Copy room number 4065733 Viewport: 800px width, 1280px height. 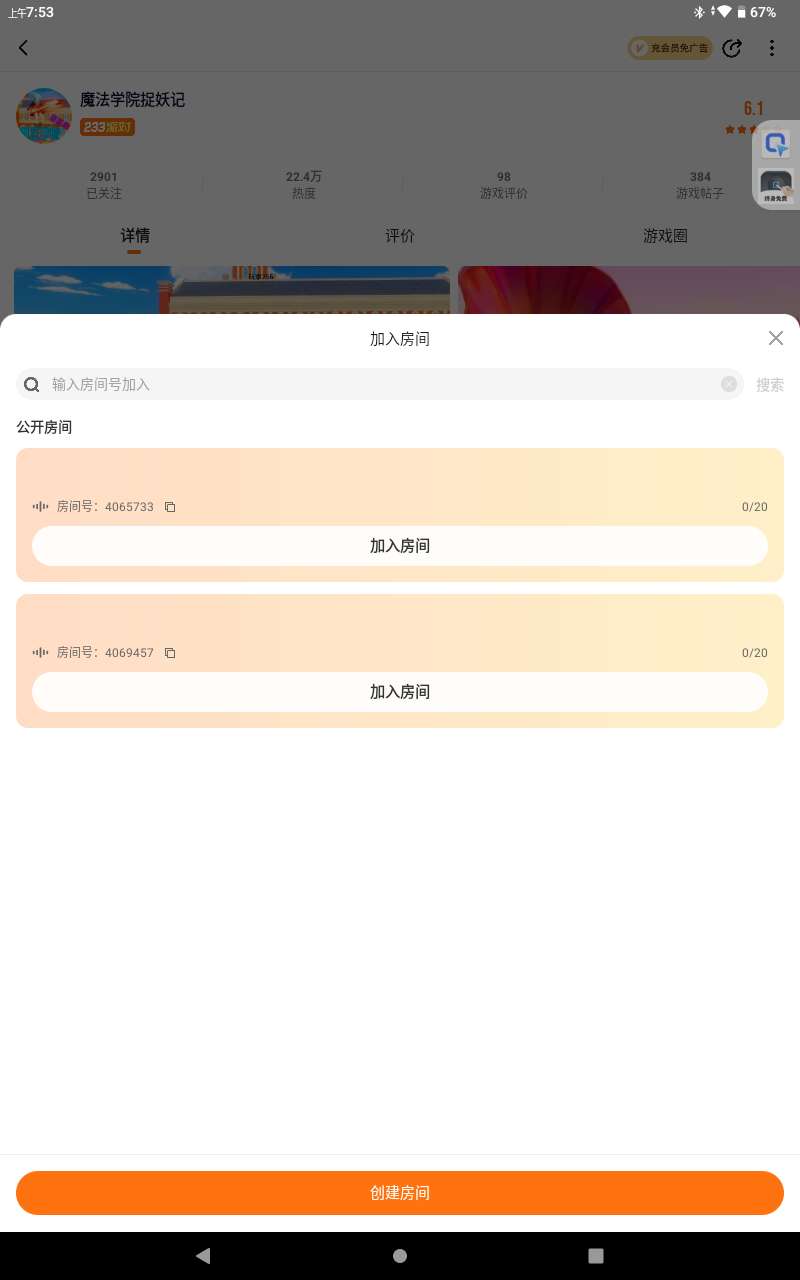[x=170, y=507]
